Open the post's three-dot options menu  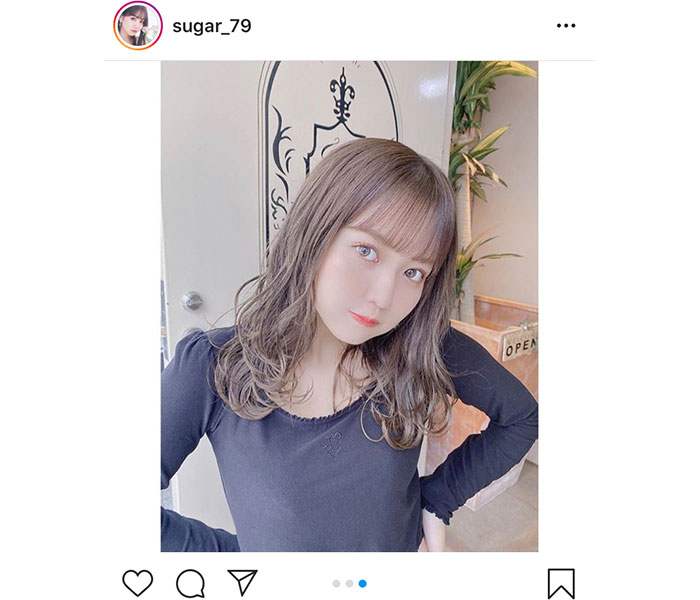566,26
